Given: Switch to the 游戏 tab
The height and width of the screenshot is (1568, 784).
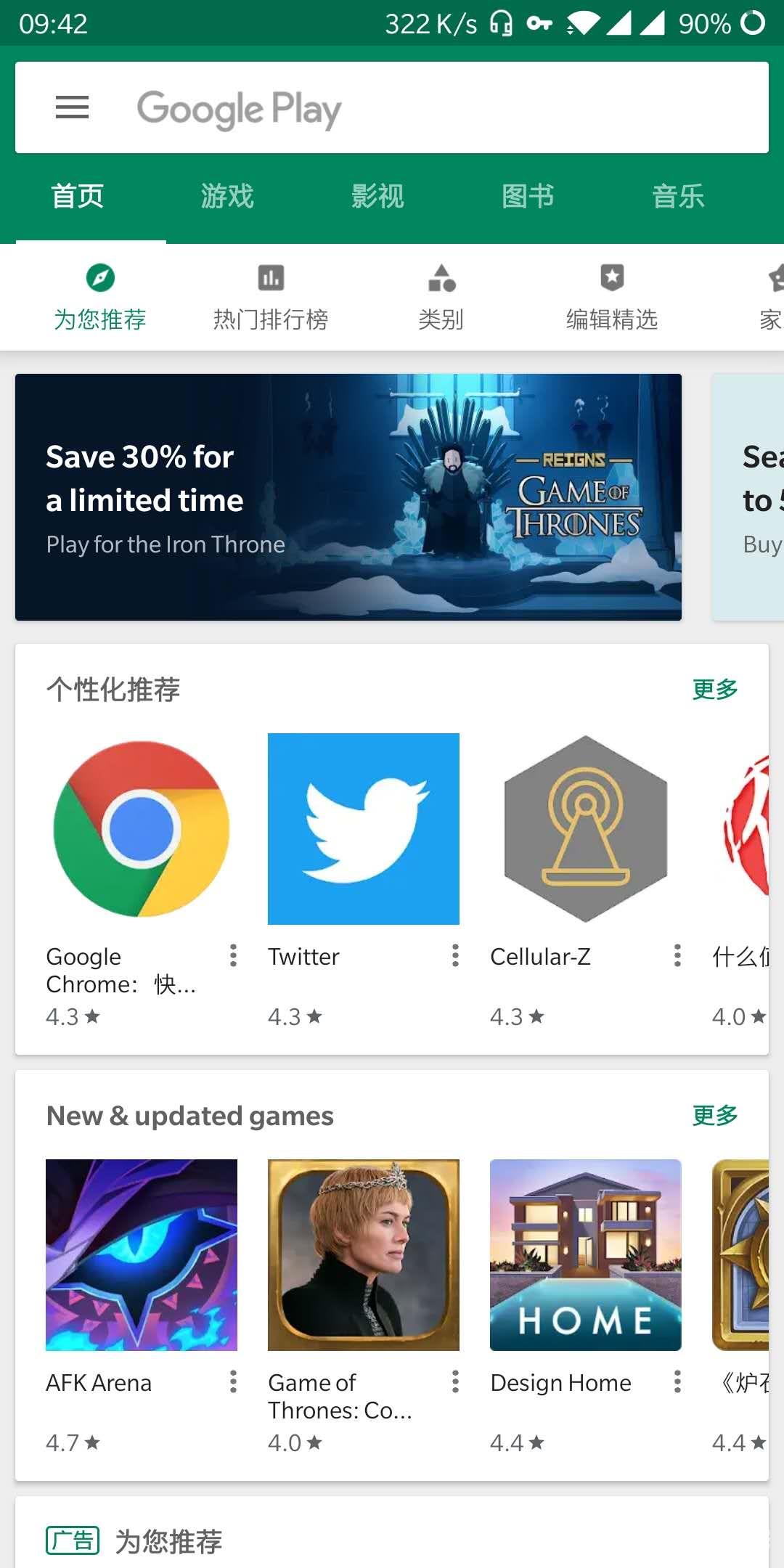Looking at the screenshot, I should [227, 197].
